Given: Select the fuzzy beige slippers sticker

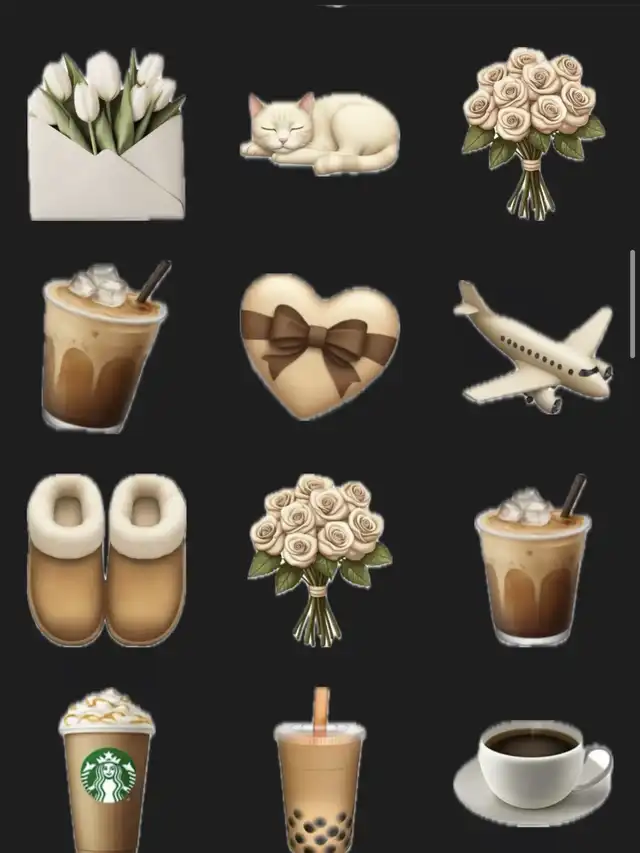Looking at the screenshot, I should [x=106, y=560].
